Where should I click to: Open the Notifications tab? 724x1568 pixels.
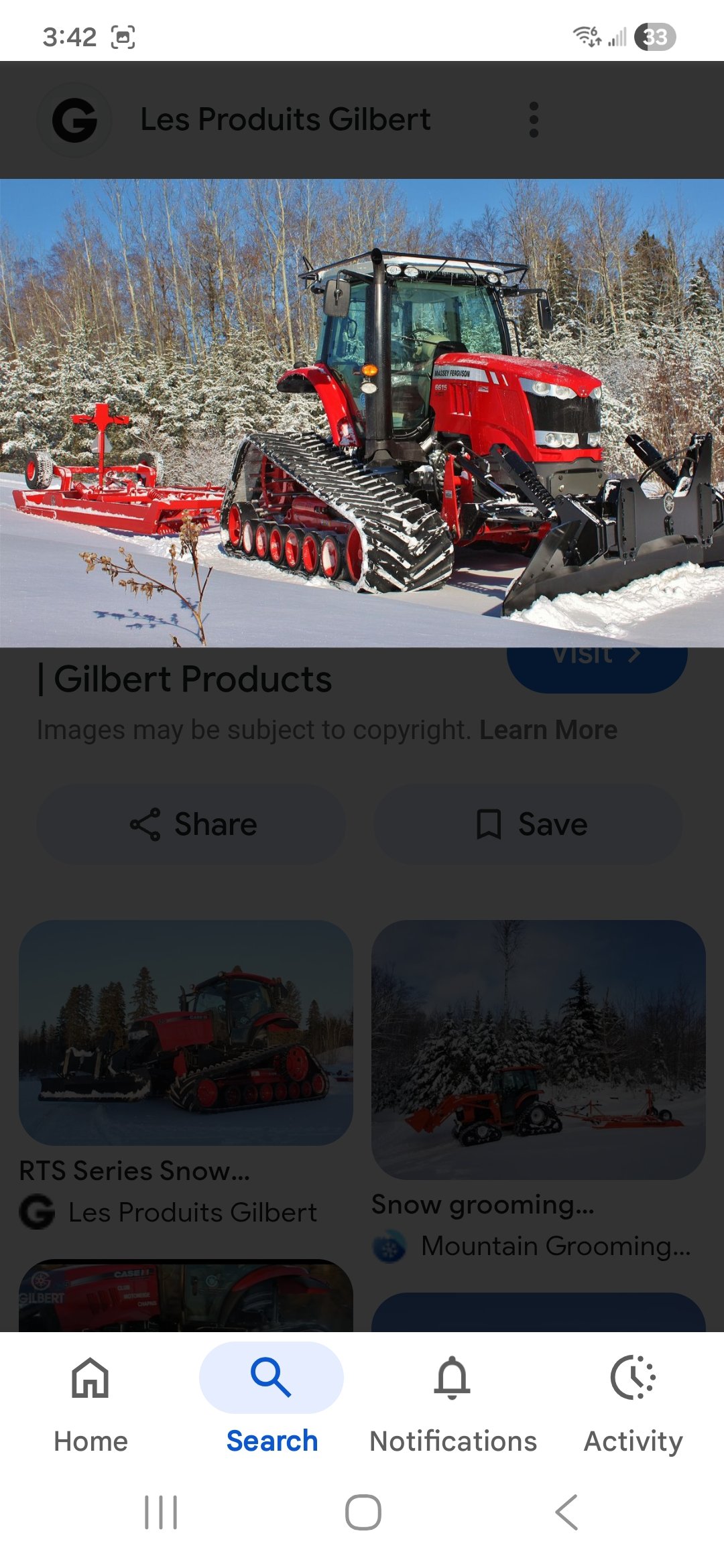coord(452,1402)
